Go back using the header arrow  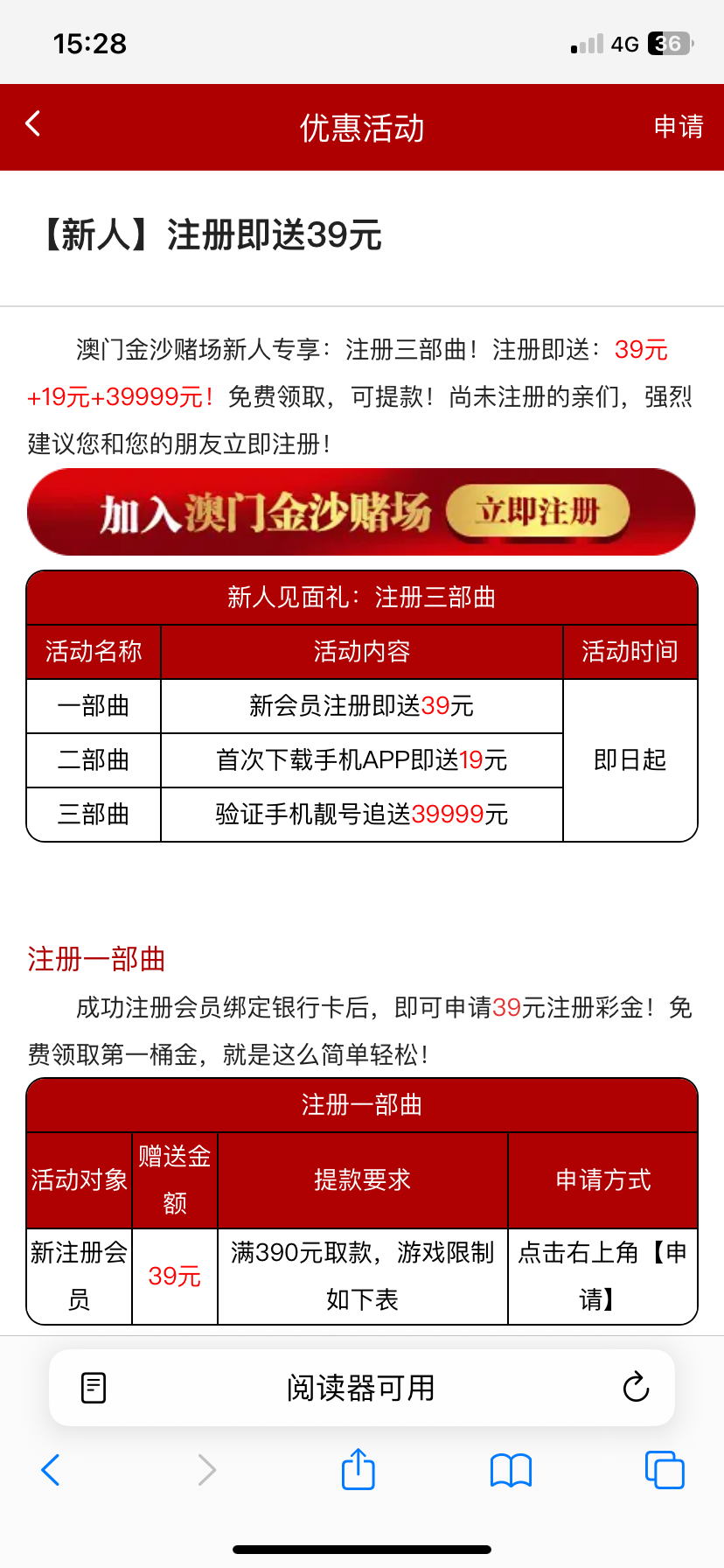33,124
